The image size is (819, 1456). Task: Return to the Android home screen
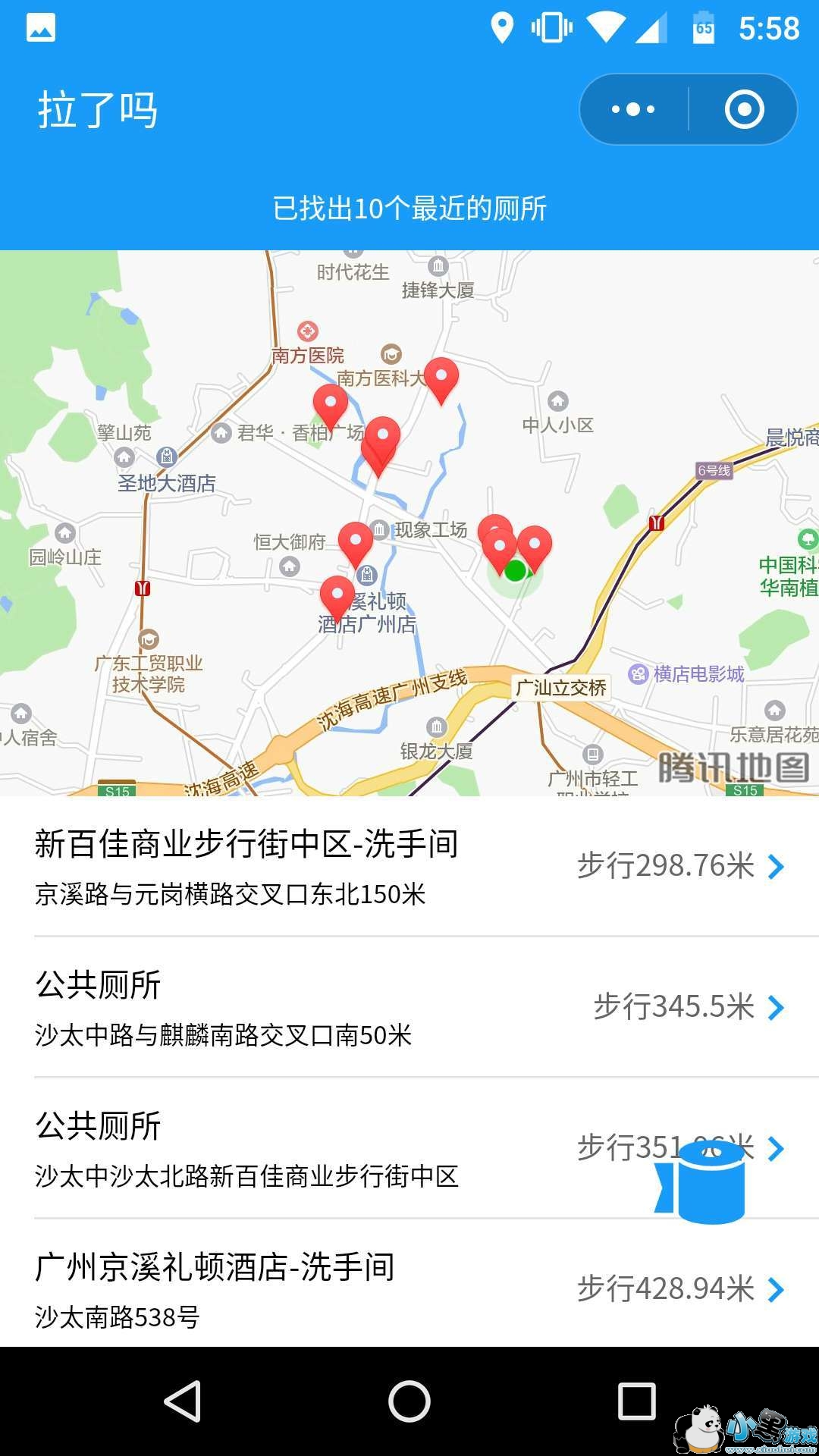(x=409, y=1401)
